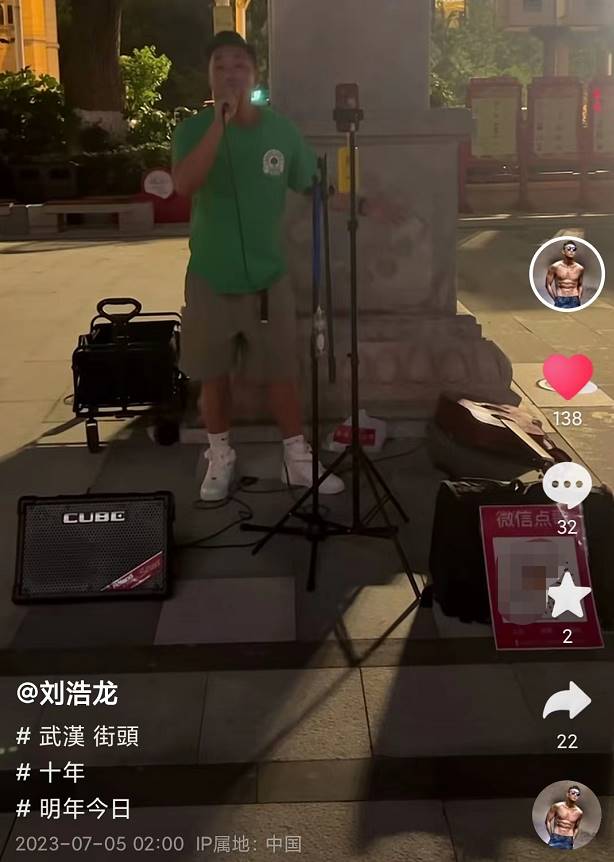Viewport: 614px width, 862px height.
Task: Share the video using the arrow icon
Action: 567,701
